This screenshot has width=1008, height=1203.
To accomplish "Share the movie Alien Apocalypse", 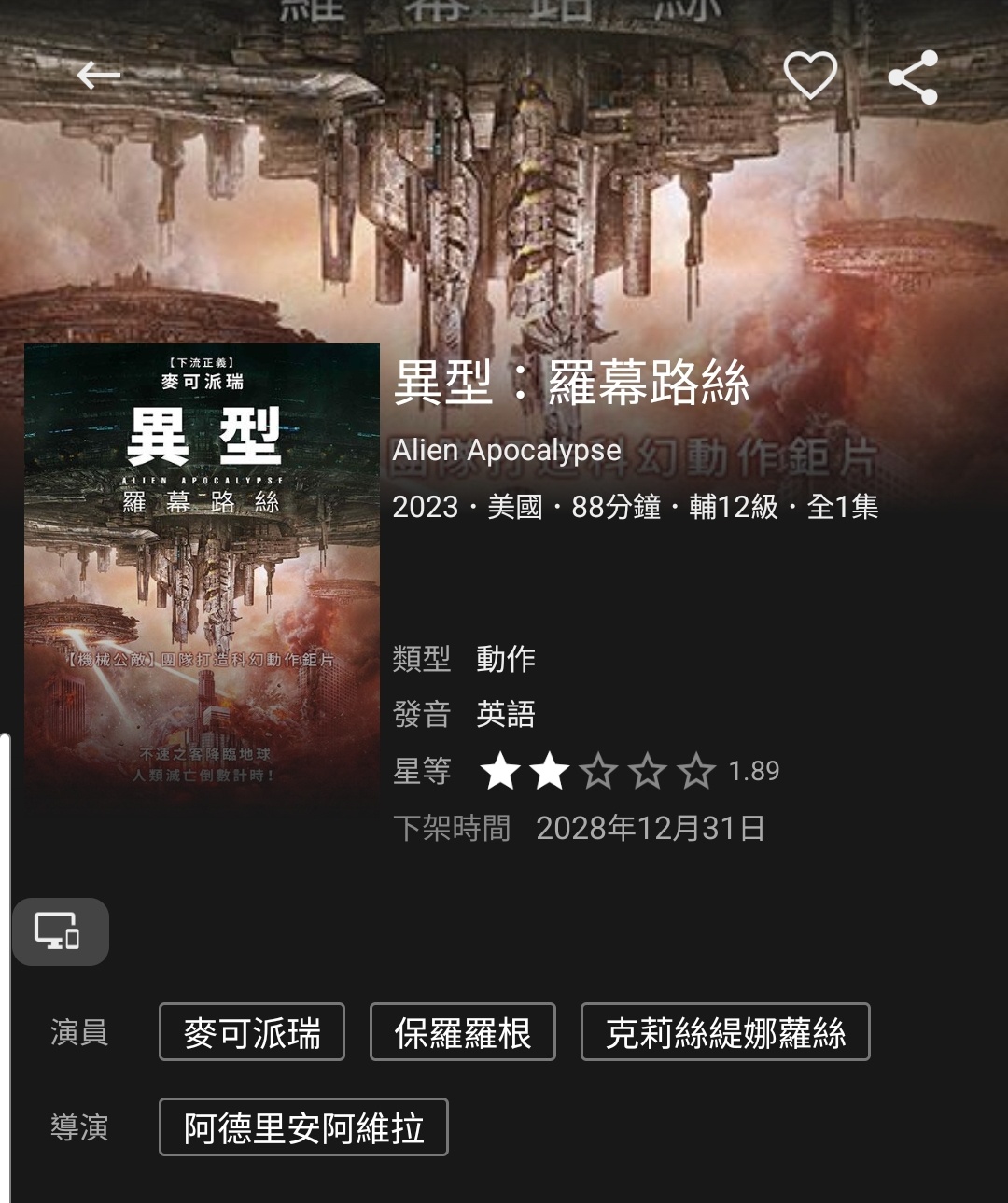I will (x=913, y=77).
